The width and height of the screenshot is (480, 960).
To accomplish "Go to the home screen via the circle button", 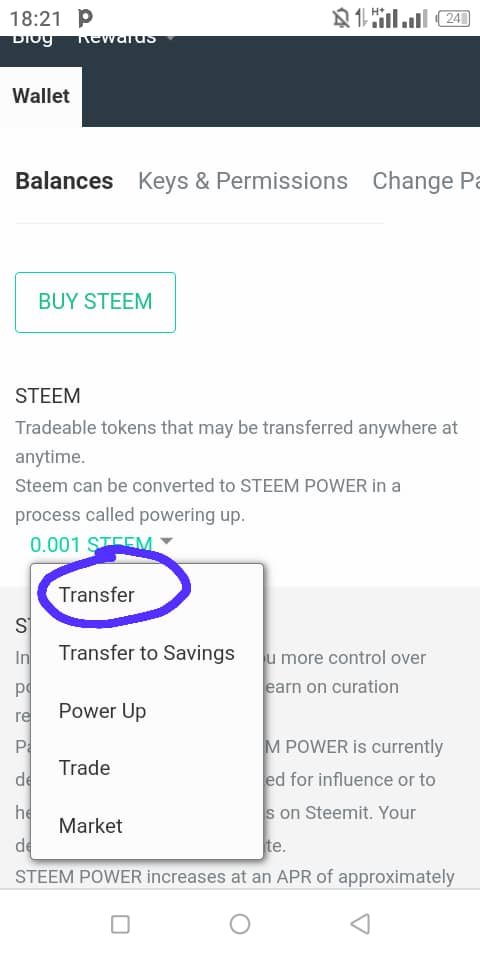I will [240, 923].
